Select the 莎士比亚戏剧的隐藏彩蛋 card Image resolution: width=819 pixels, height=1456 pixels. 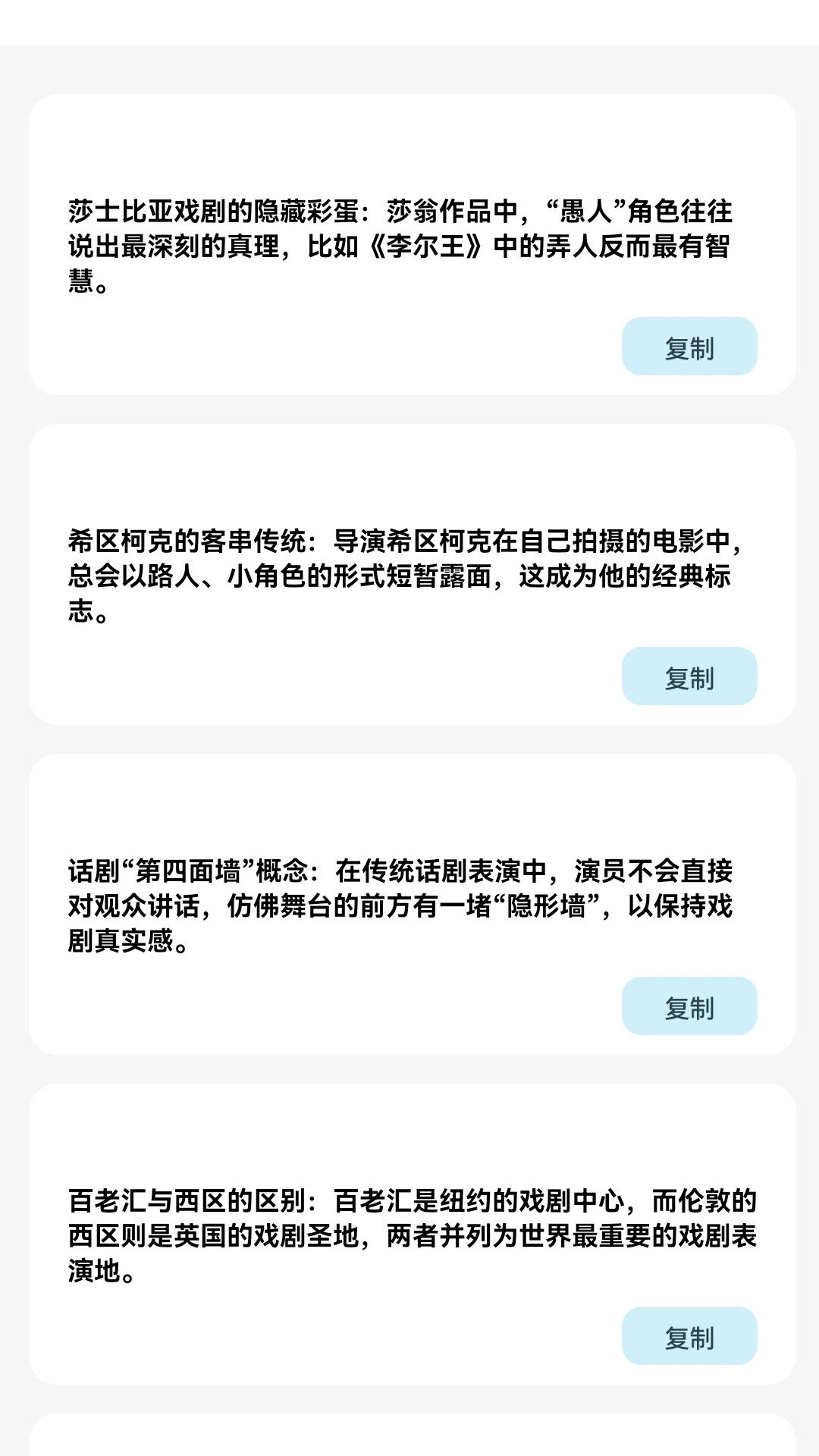click(x=409, y=243)
